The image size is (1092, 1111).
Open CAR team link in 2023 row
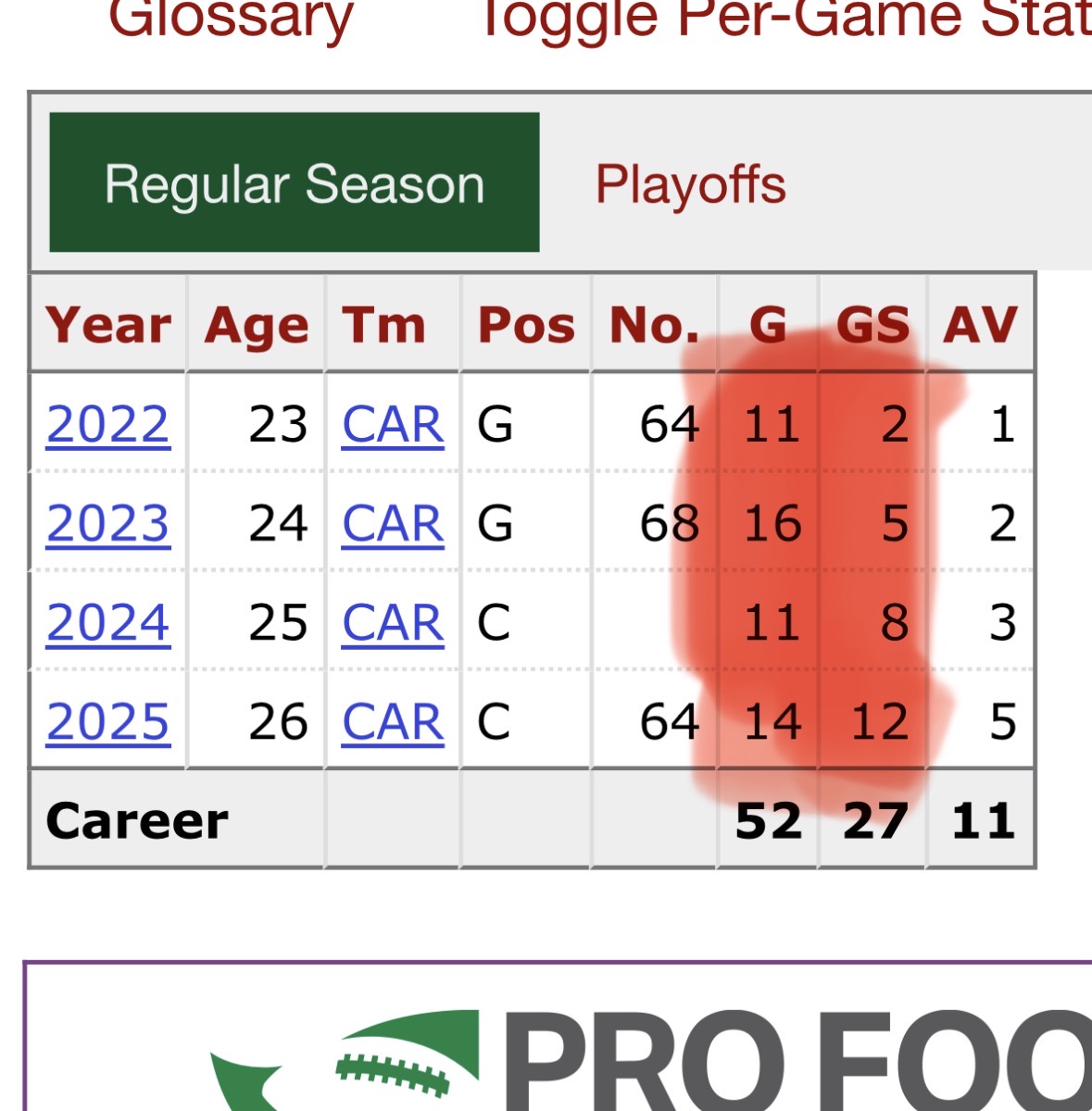pyautogui.click(x=393, y=524)
